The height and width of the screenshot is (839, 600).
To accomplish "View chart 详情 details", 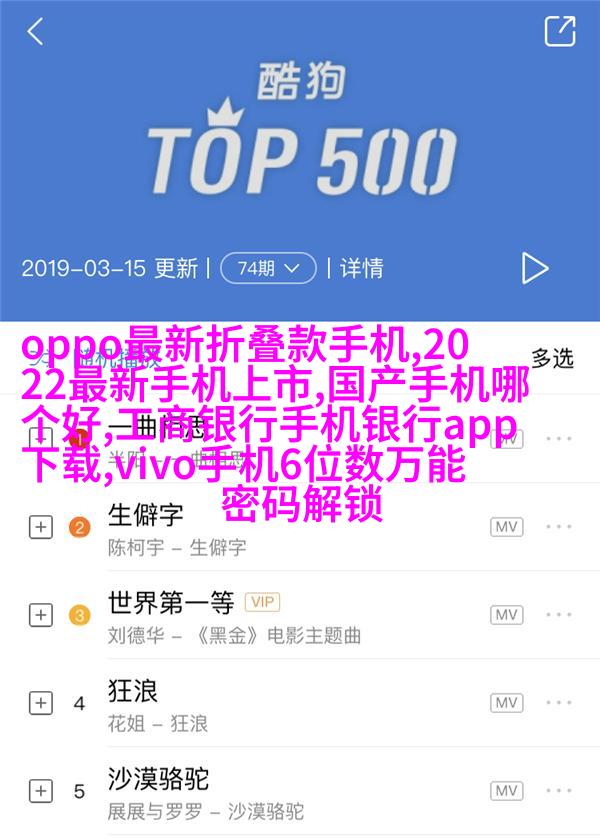I will tap(362, 268).
